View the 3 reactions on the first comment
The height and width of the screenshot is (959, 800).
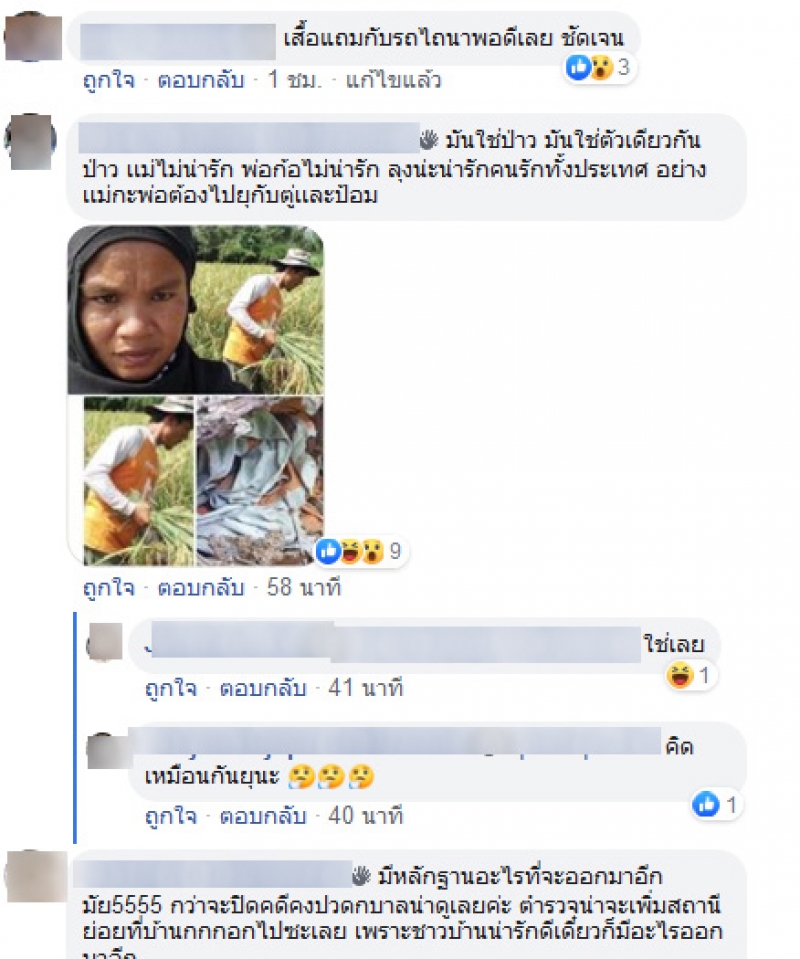point(601,68)
